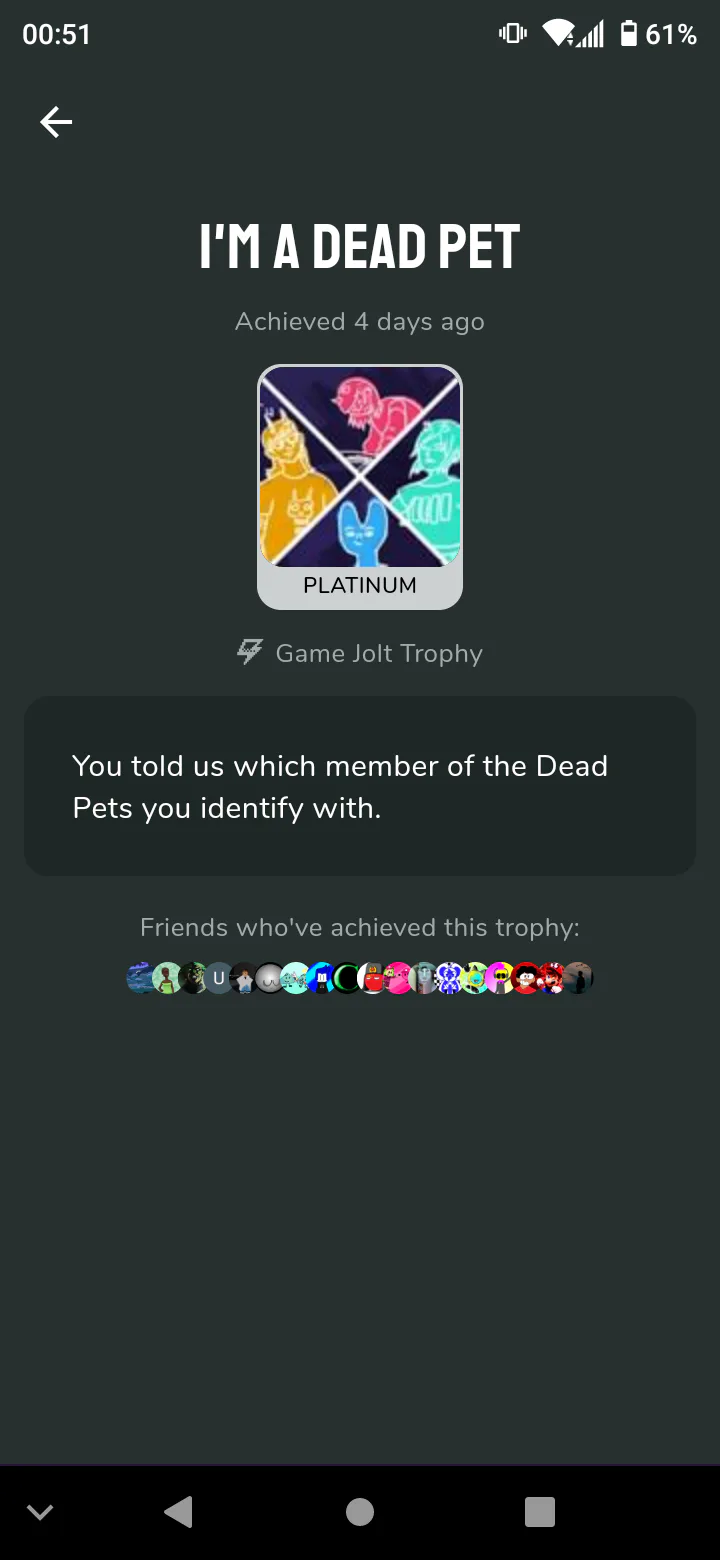Go back using the top-left arrow
The height and width of the screenshot is (1560, 720).
point(56,122)
